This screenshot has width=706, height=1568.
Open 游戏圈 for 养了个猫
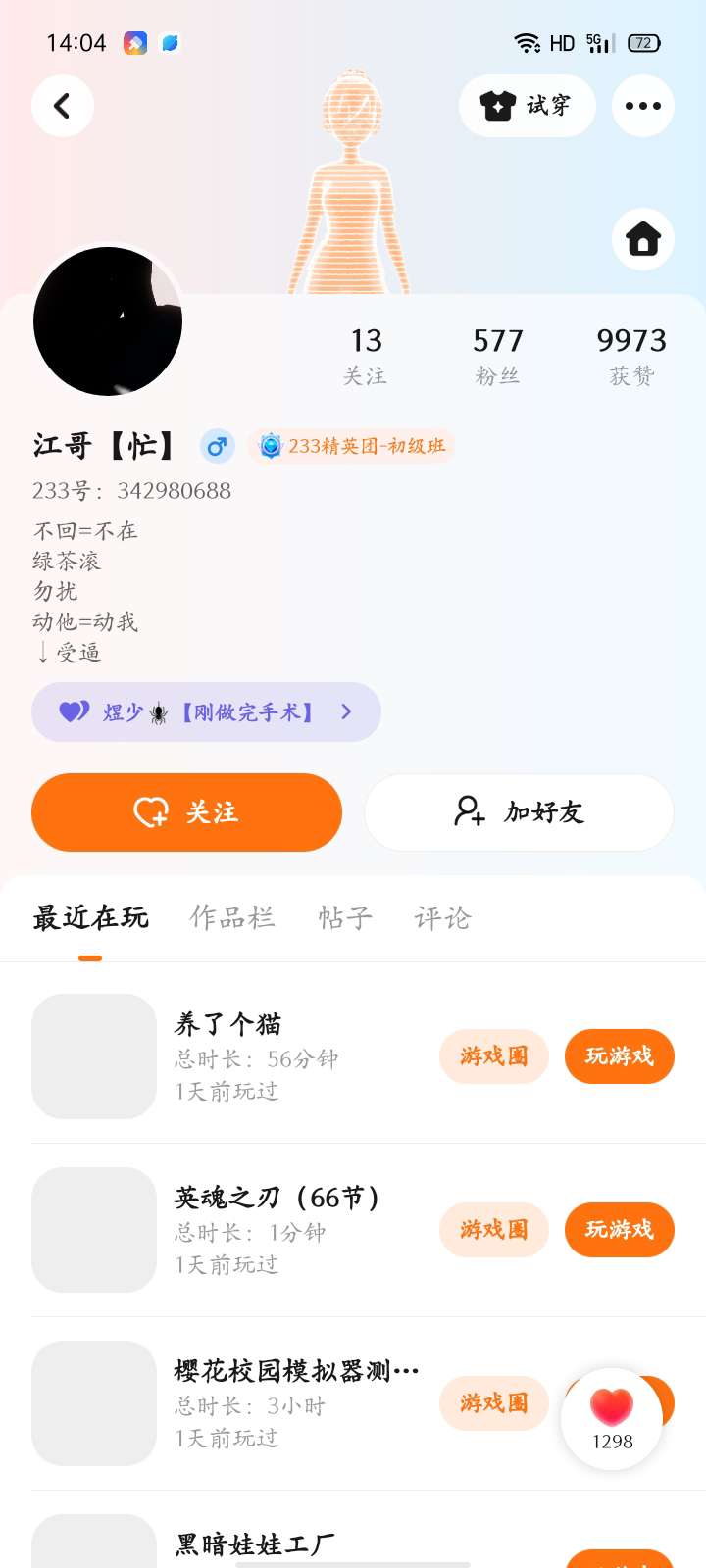click(493, 1056)
